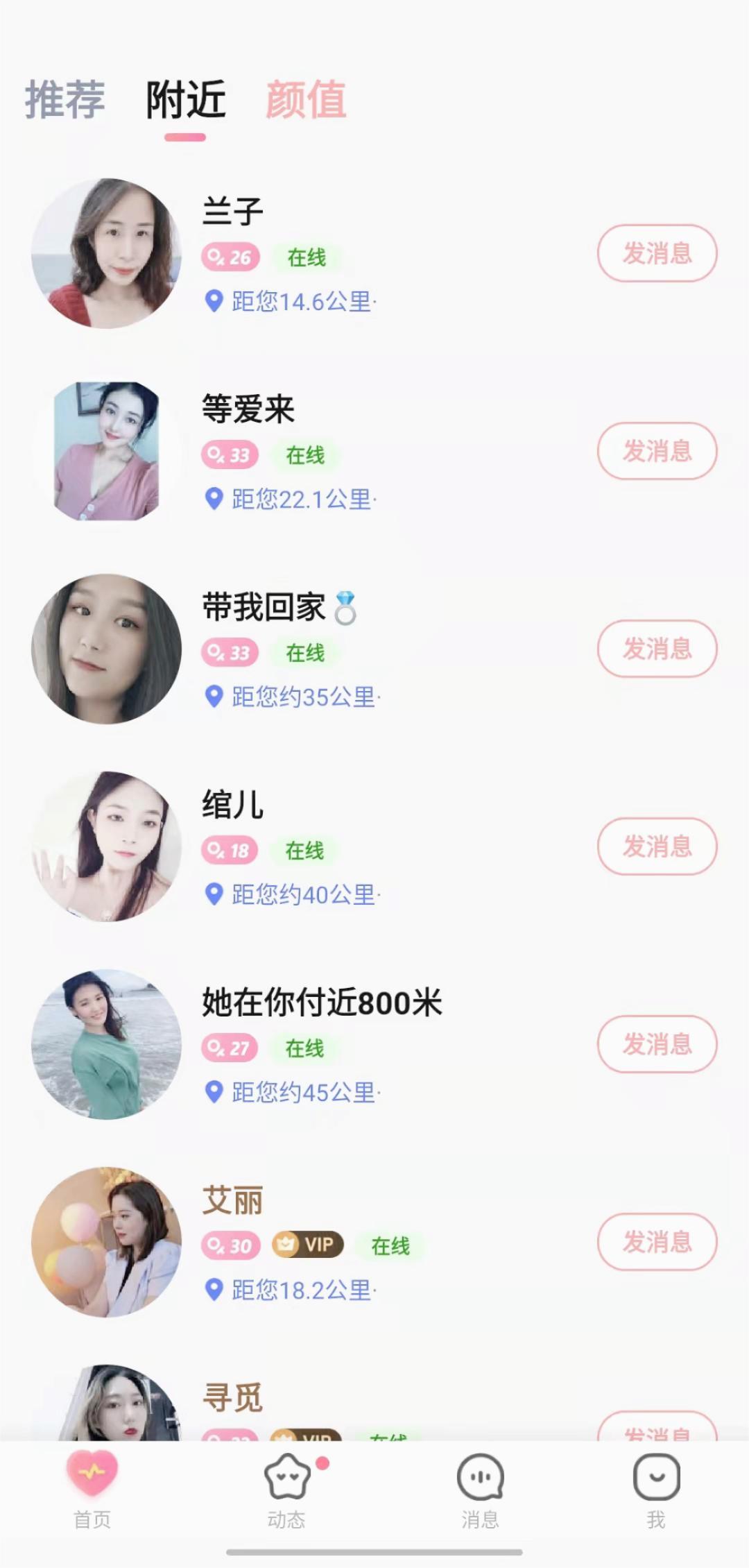
Task: Message the user 带我回家
Action: coord(657,649)
